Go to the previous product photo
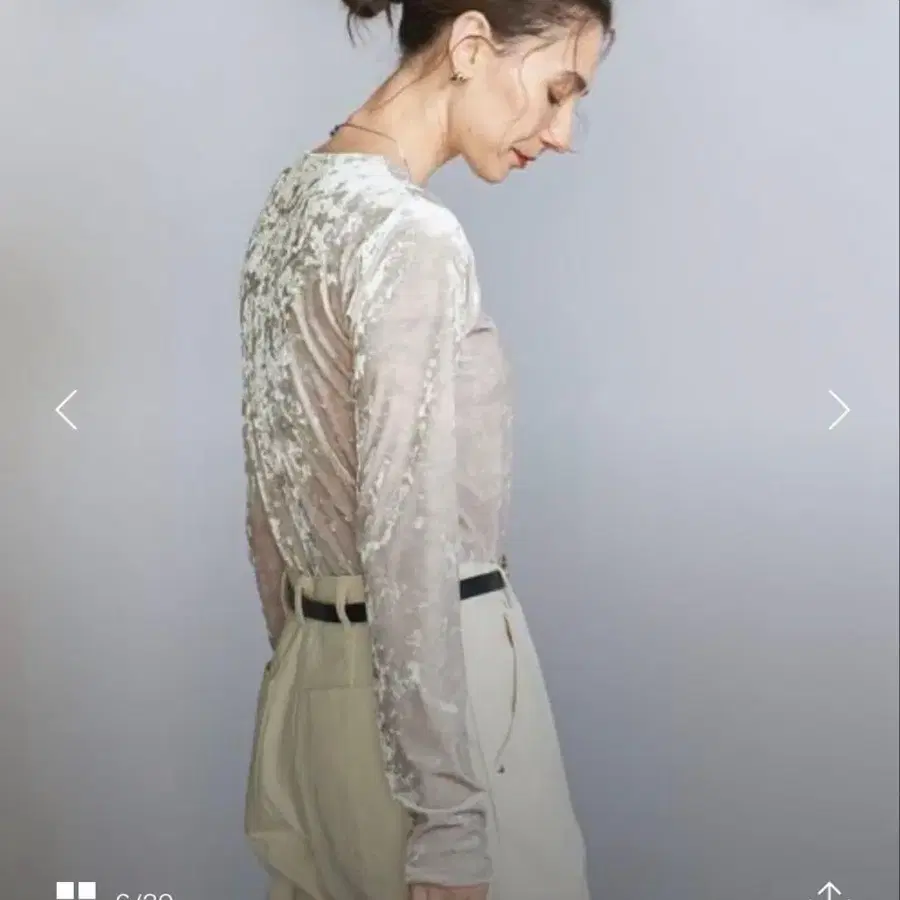900x900 pixels. [66, 410]
